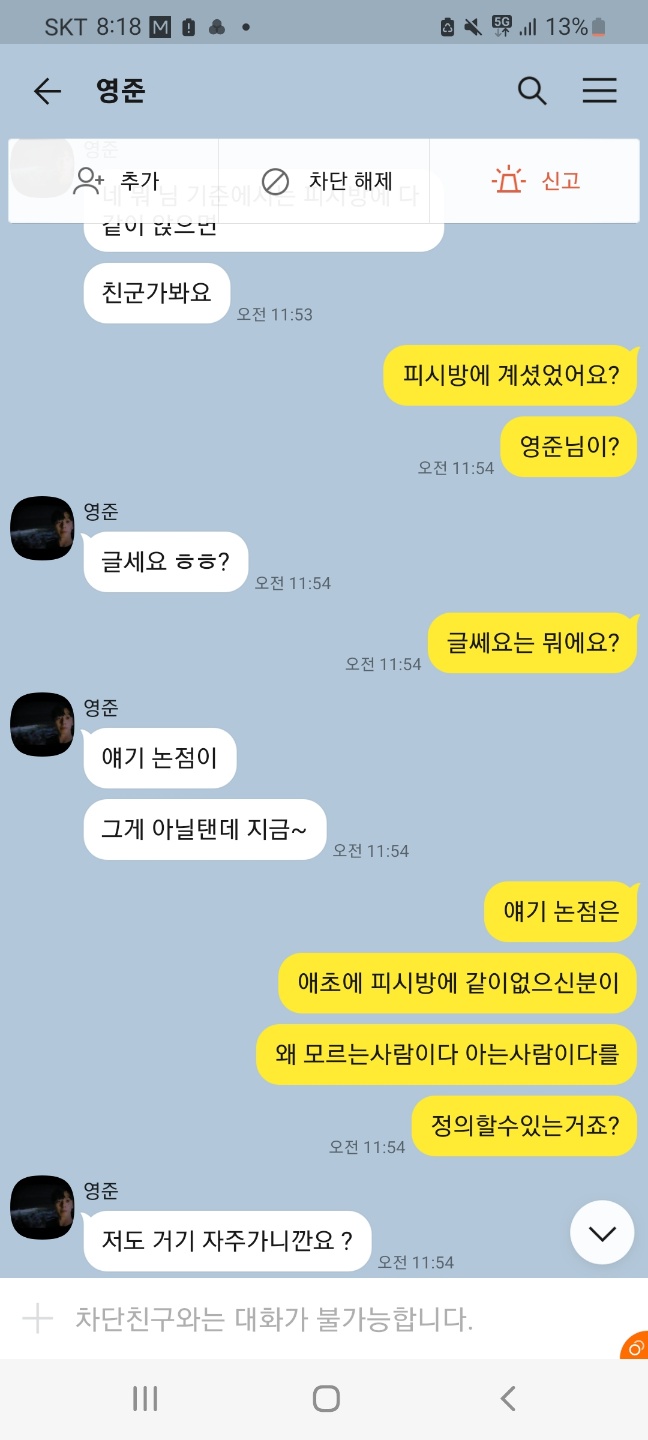
Task: Add 영준 as a friend (추가)
Action: pos(116,181)
